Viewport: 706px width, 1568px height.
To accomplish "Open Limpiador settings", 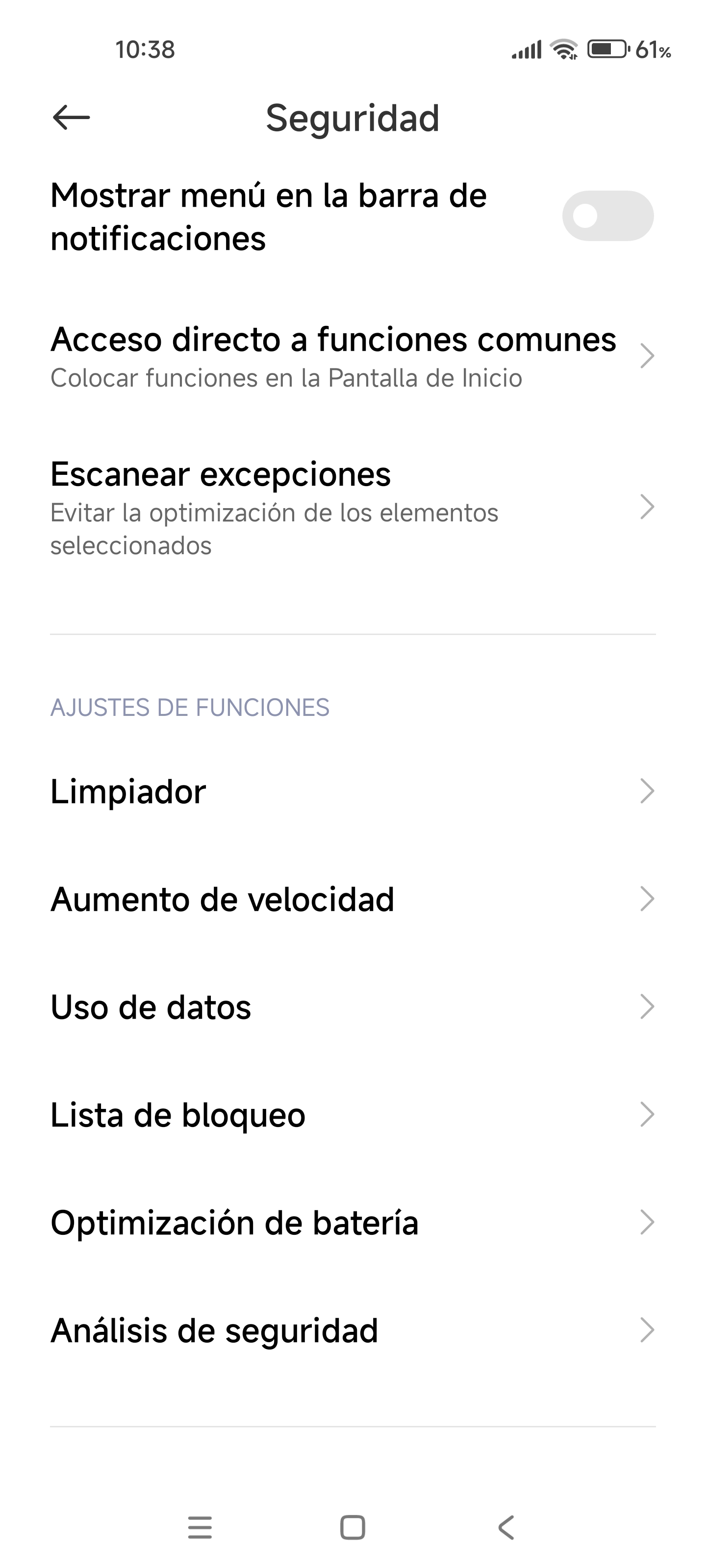I will (353, 791).
